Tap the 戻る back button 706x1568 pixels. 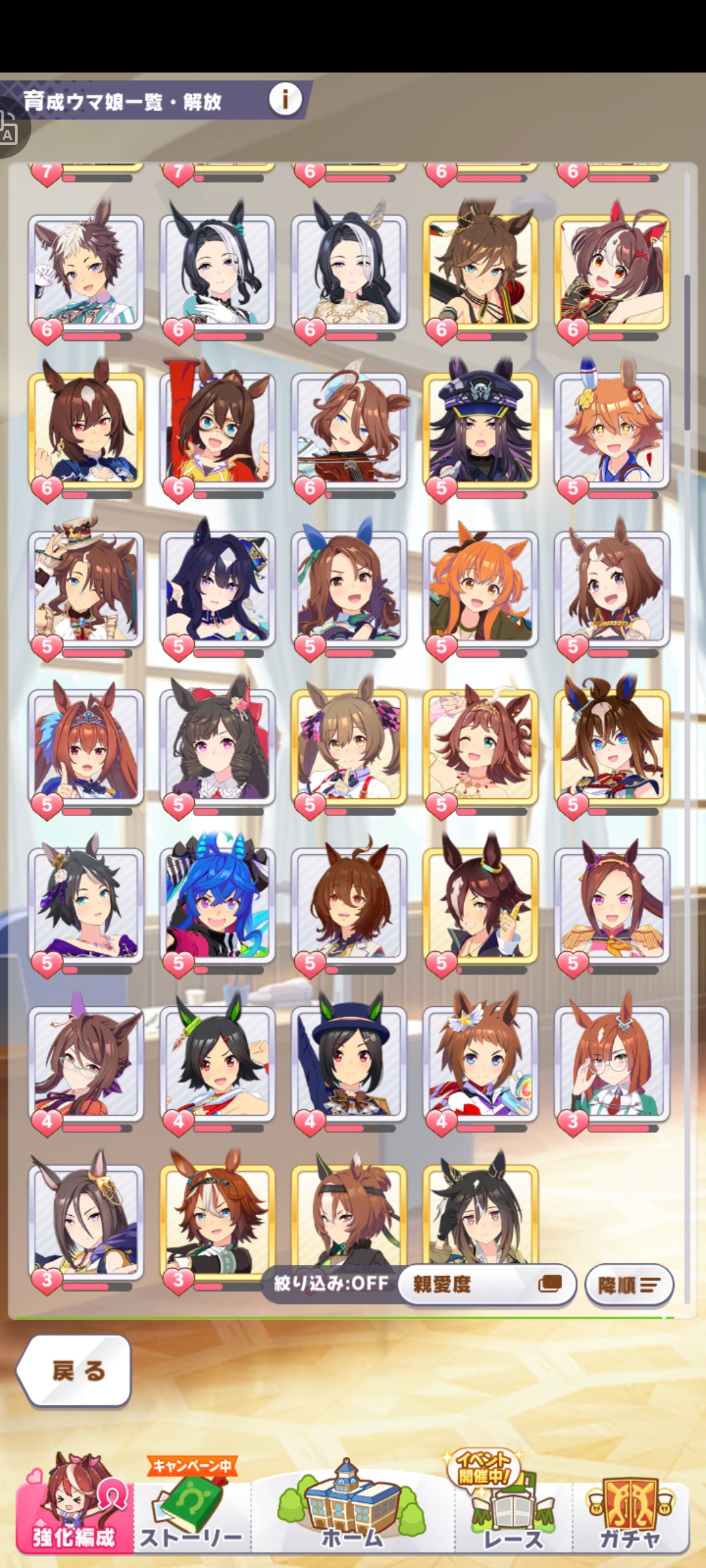74,1370
